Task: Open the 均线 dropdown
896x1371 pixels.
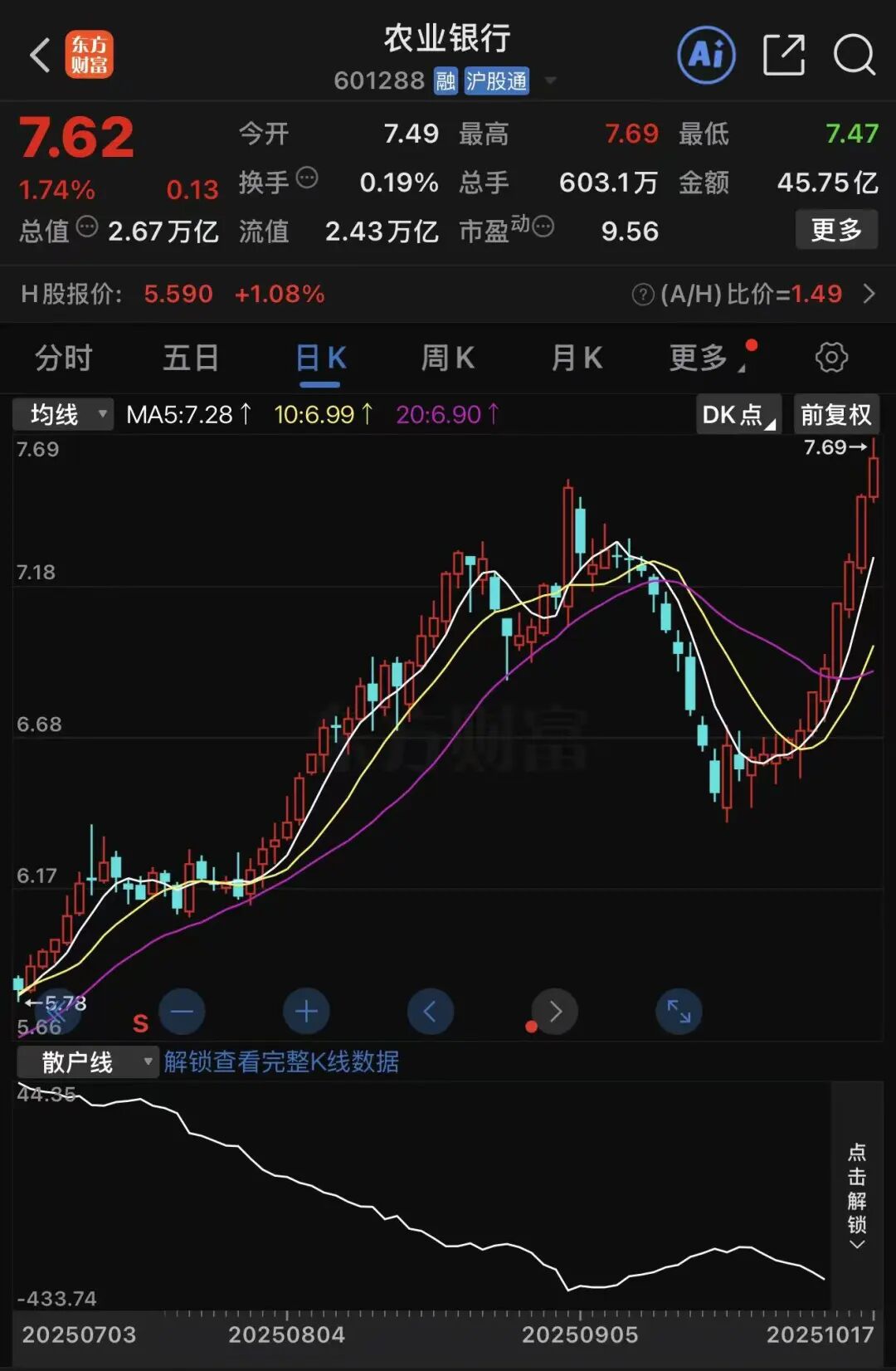Action: tap(62, 413)
